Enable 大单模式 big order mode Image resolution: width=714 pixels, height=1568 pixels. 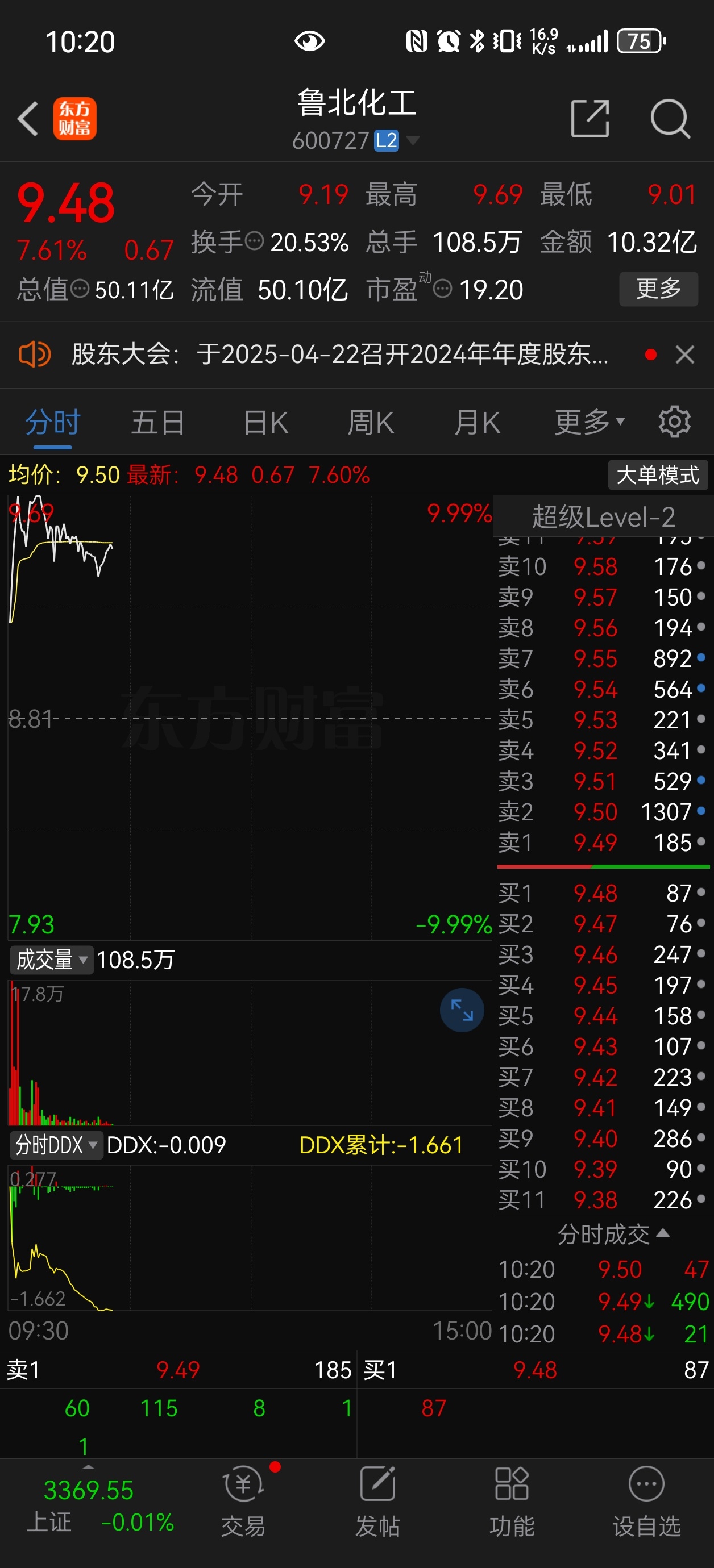pos(657,475)
